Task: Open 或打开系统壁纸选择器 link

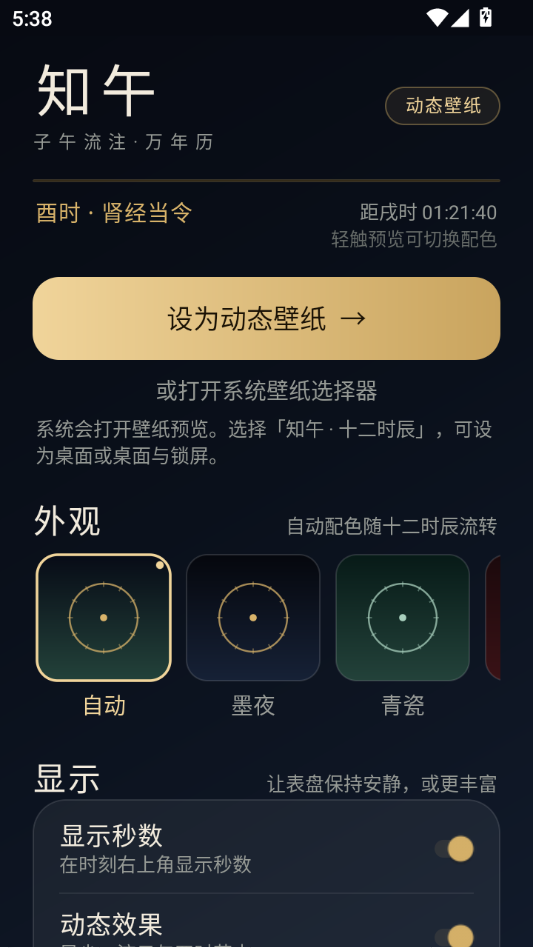Action: point(266,391)
